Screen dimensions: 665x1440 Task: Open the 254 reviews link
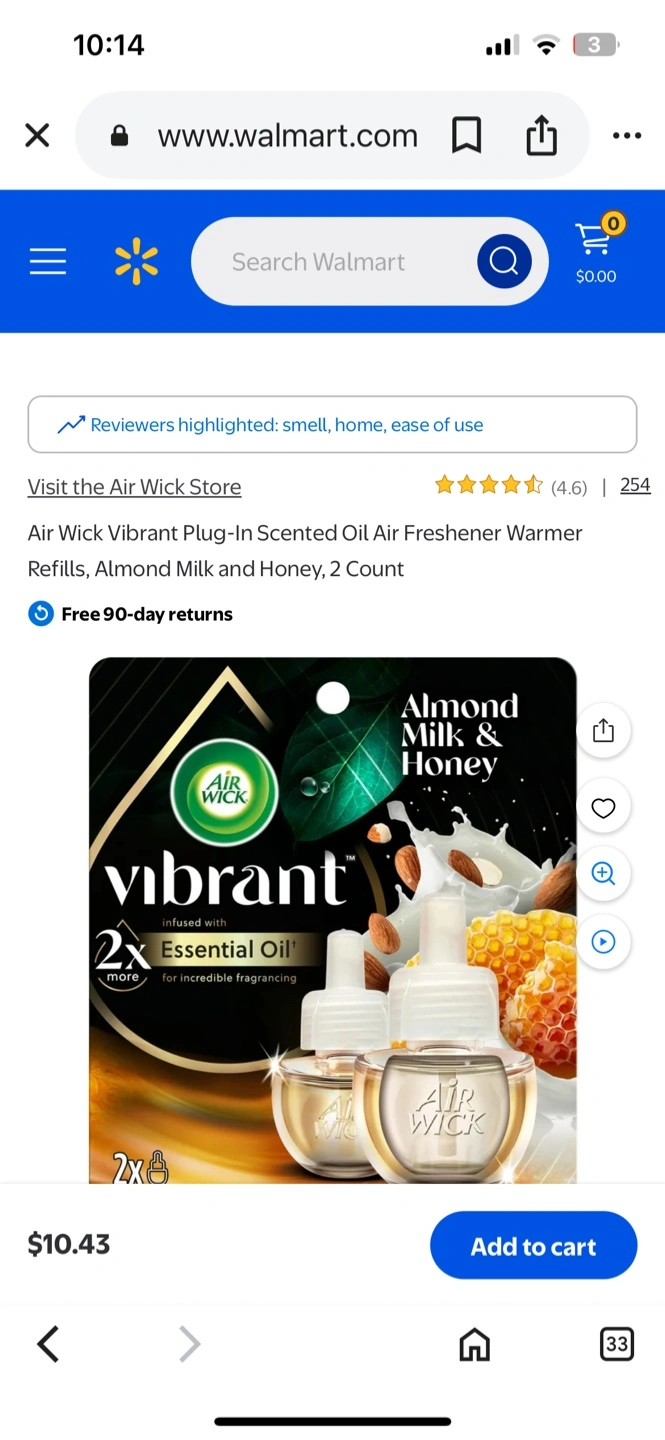tap(635, 485)
